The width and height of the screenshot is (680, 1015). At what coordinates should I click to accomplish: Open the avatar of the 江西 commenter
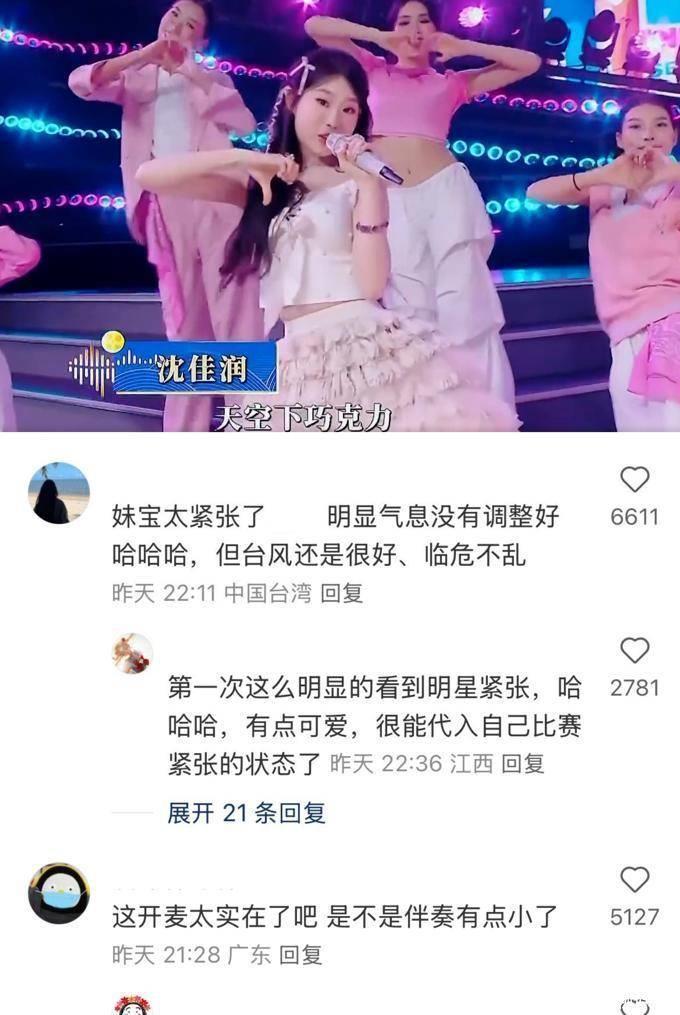132,653
